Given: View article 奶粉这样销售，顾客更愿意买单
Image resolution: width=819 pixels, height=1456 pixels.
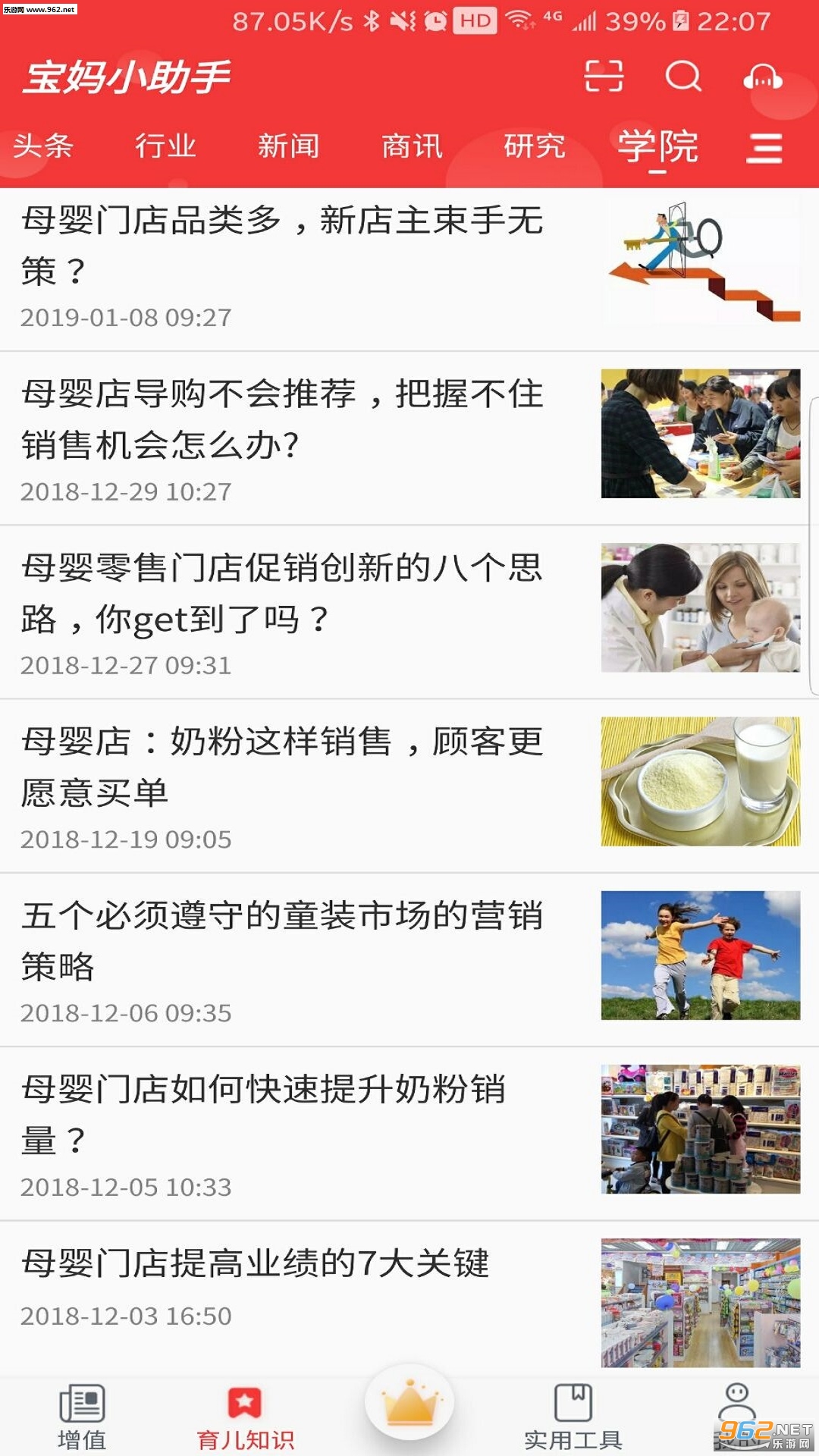Looking at the screenshot, I should [x=282, y=767].
